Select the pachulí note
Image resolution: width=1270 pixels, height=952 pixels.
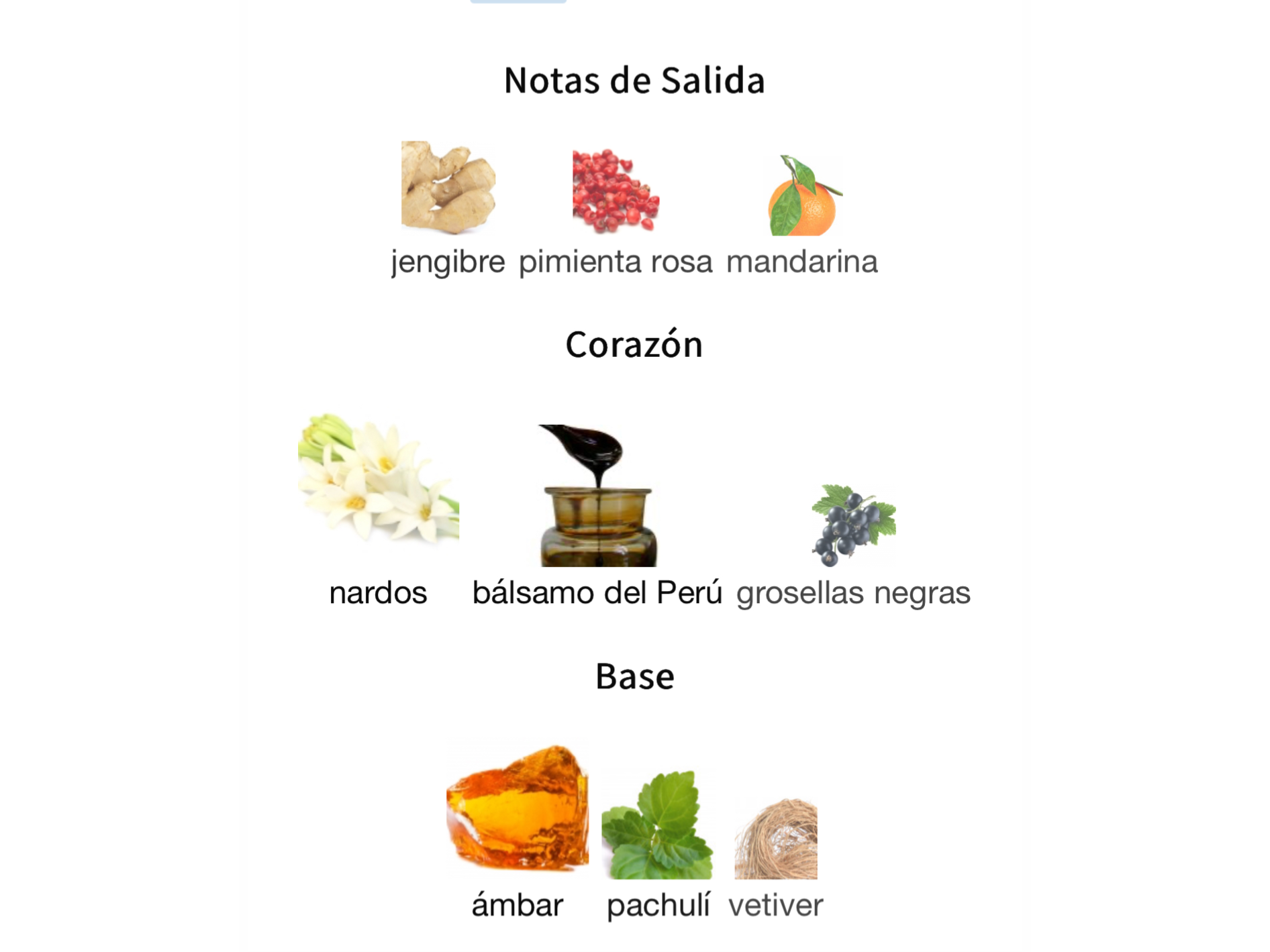658,826
